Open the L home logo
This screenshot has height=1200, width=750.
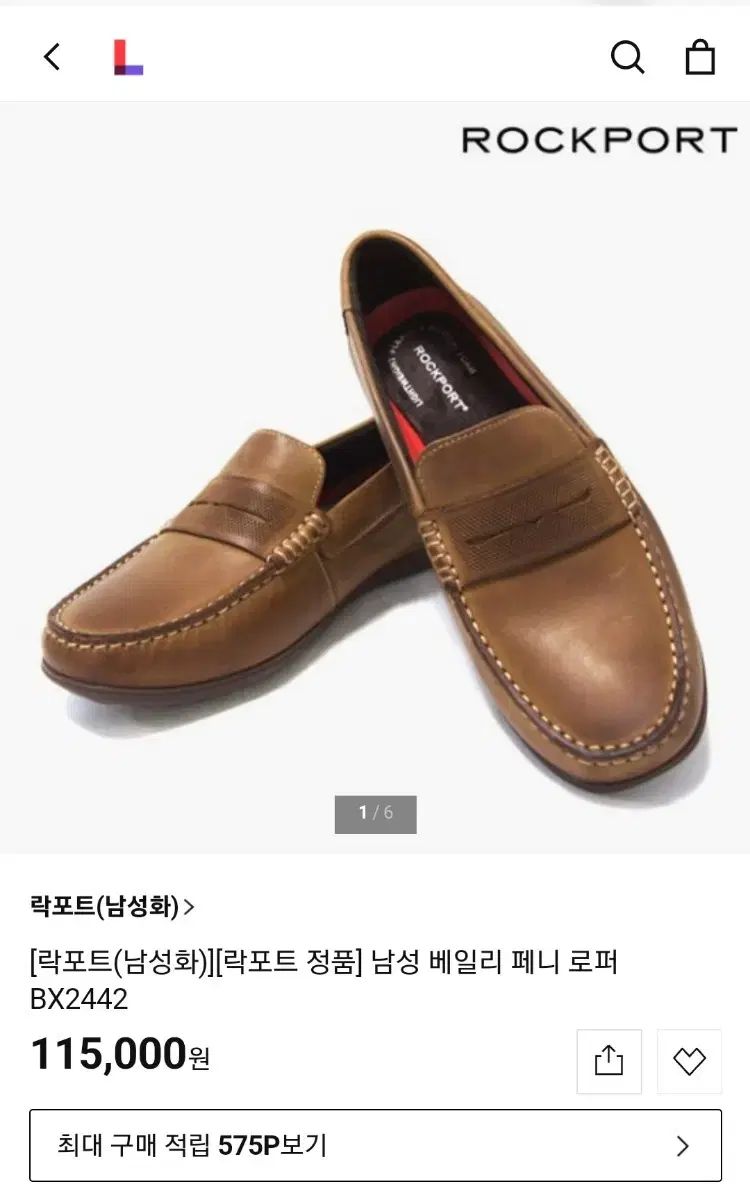128,57
